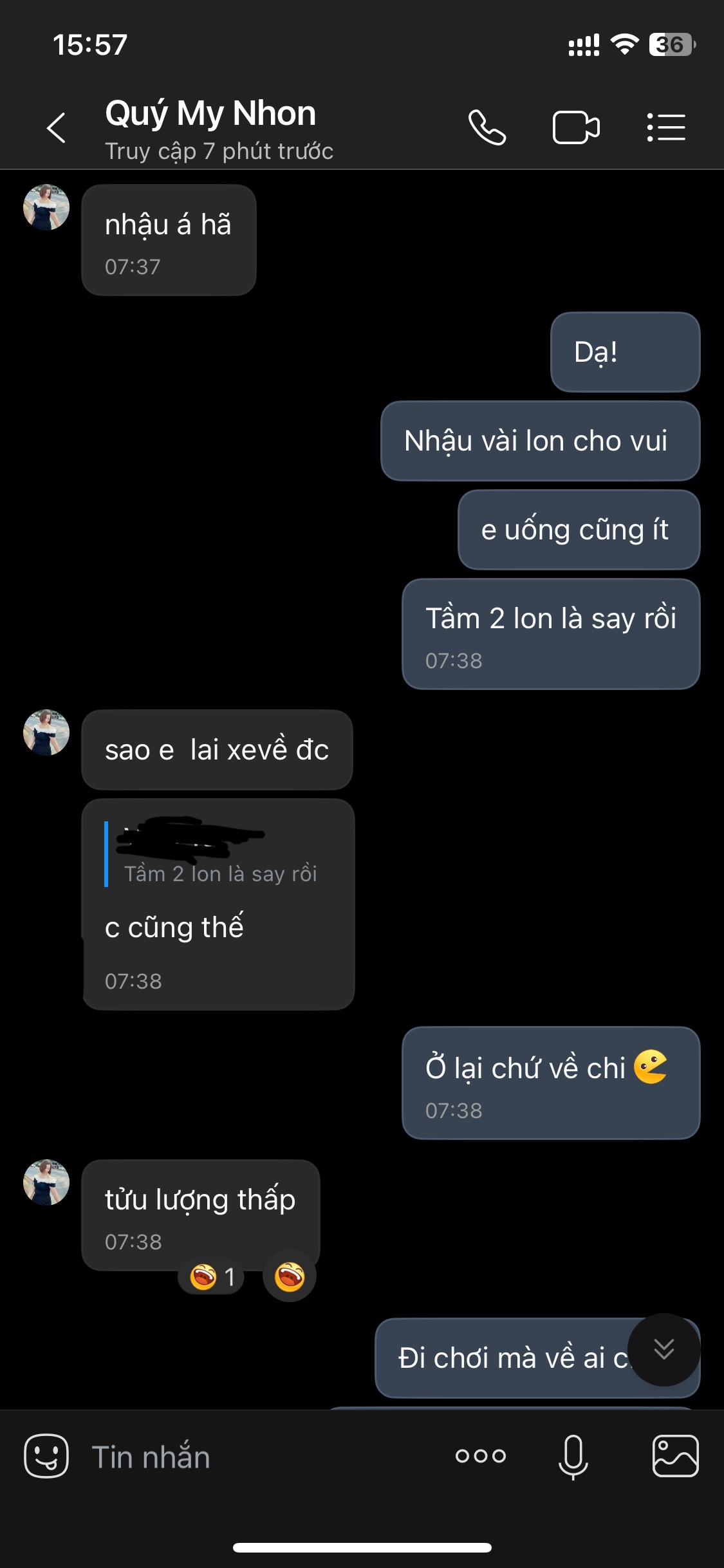The image size is (724, 1568).
Task: Start a voice call with Quý My Nhon
Action: point(487,127)
